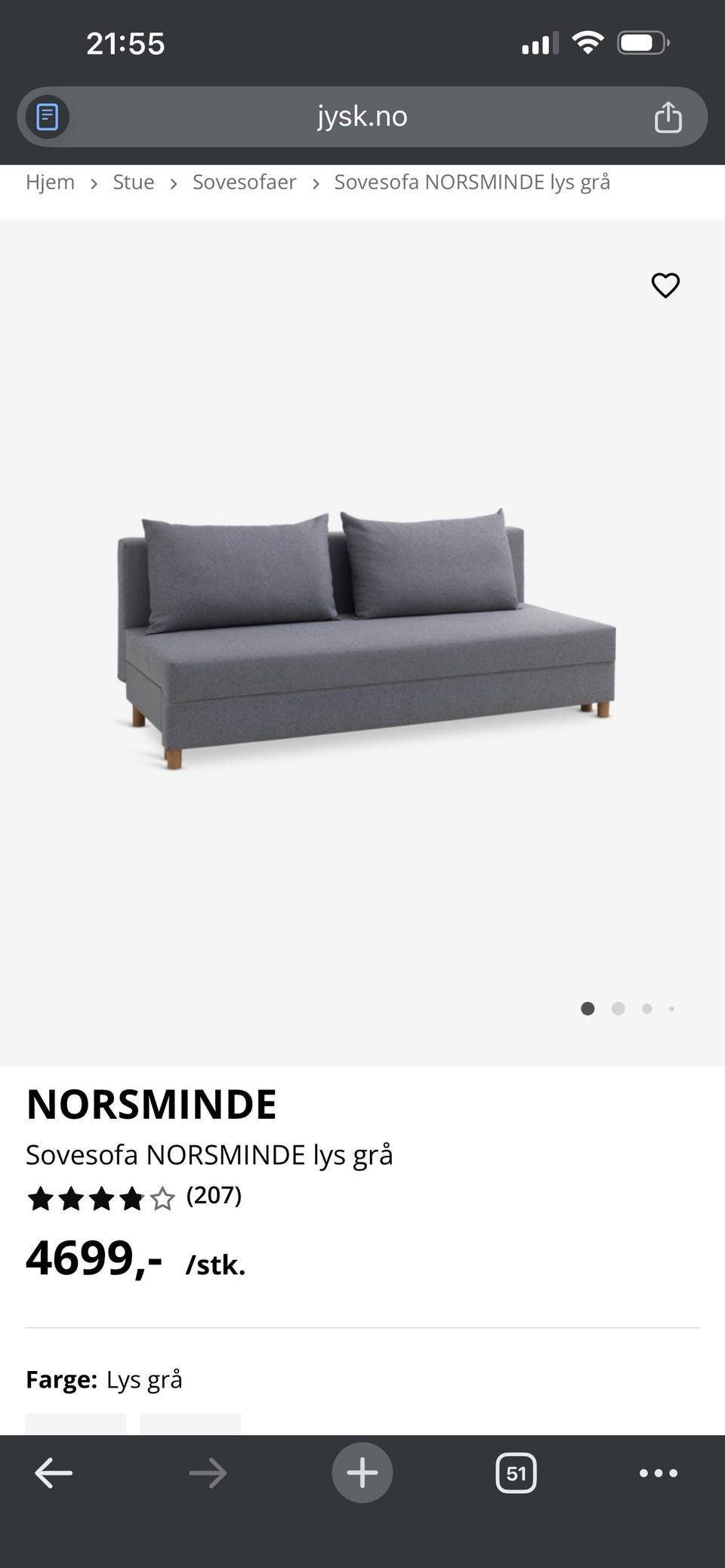The width and height of the screenshot is (725, 1568).
Task: Select the second image carousel dot
Action: (618, 1009)
